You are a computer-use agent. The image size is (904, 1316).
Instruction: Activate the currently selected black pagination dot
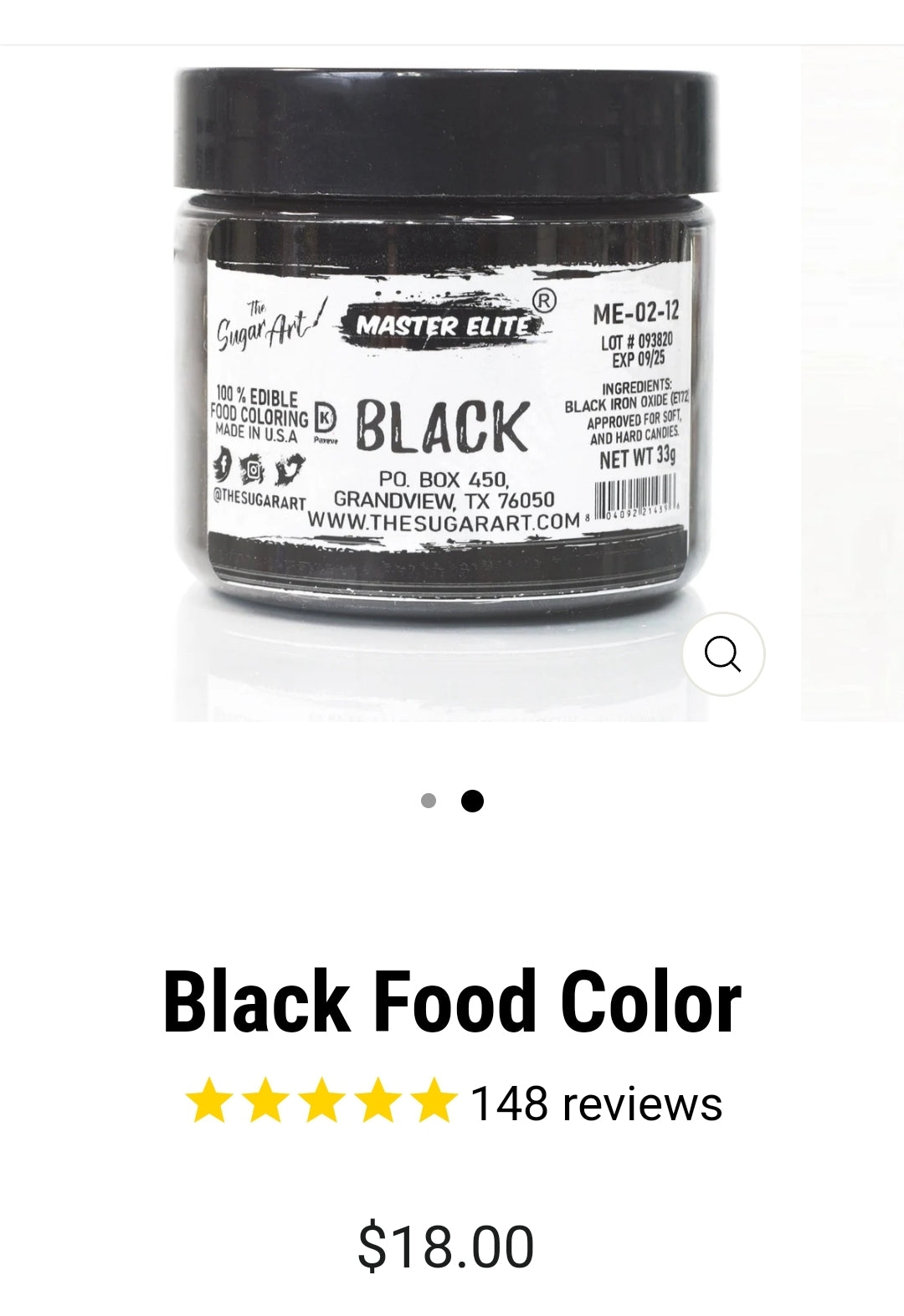coord(473,801)
